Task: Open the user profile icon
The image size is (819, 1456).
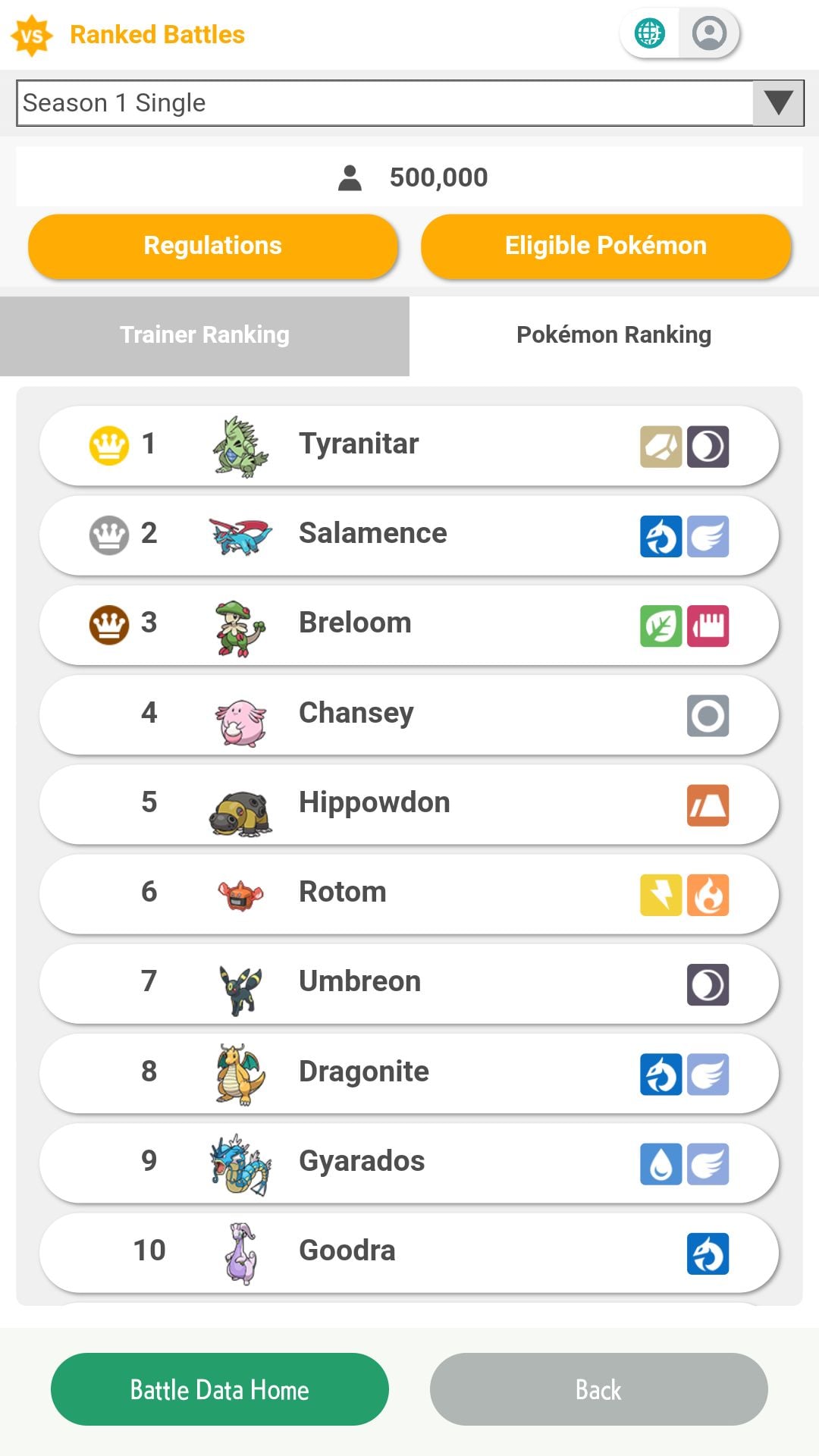Action: tap(709, 33)
